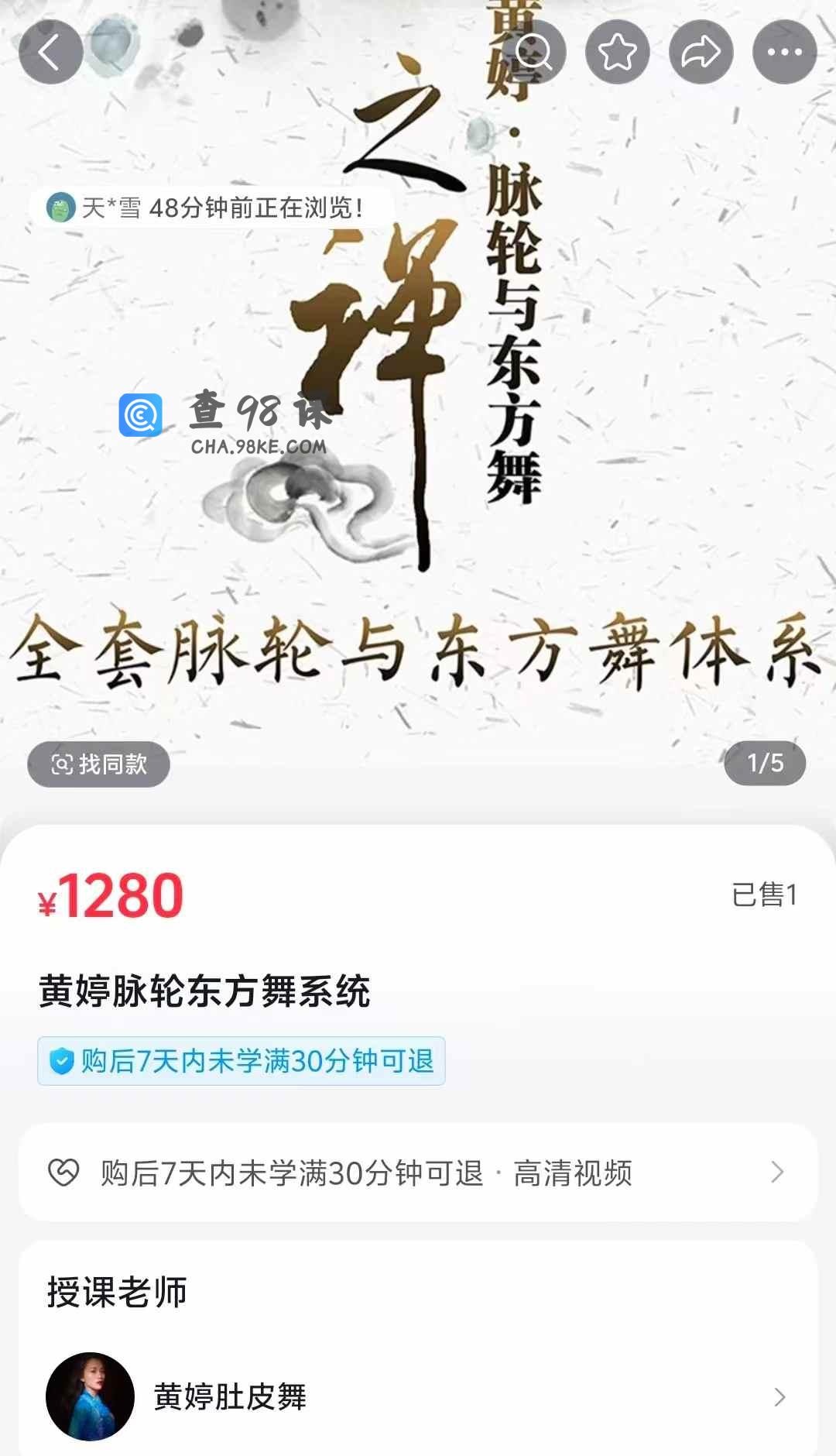Image resolution: width=836 pixels, height=1456 pixels.
Task: Add this course to favorites
Action: point(617,53)
